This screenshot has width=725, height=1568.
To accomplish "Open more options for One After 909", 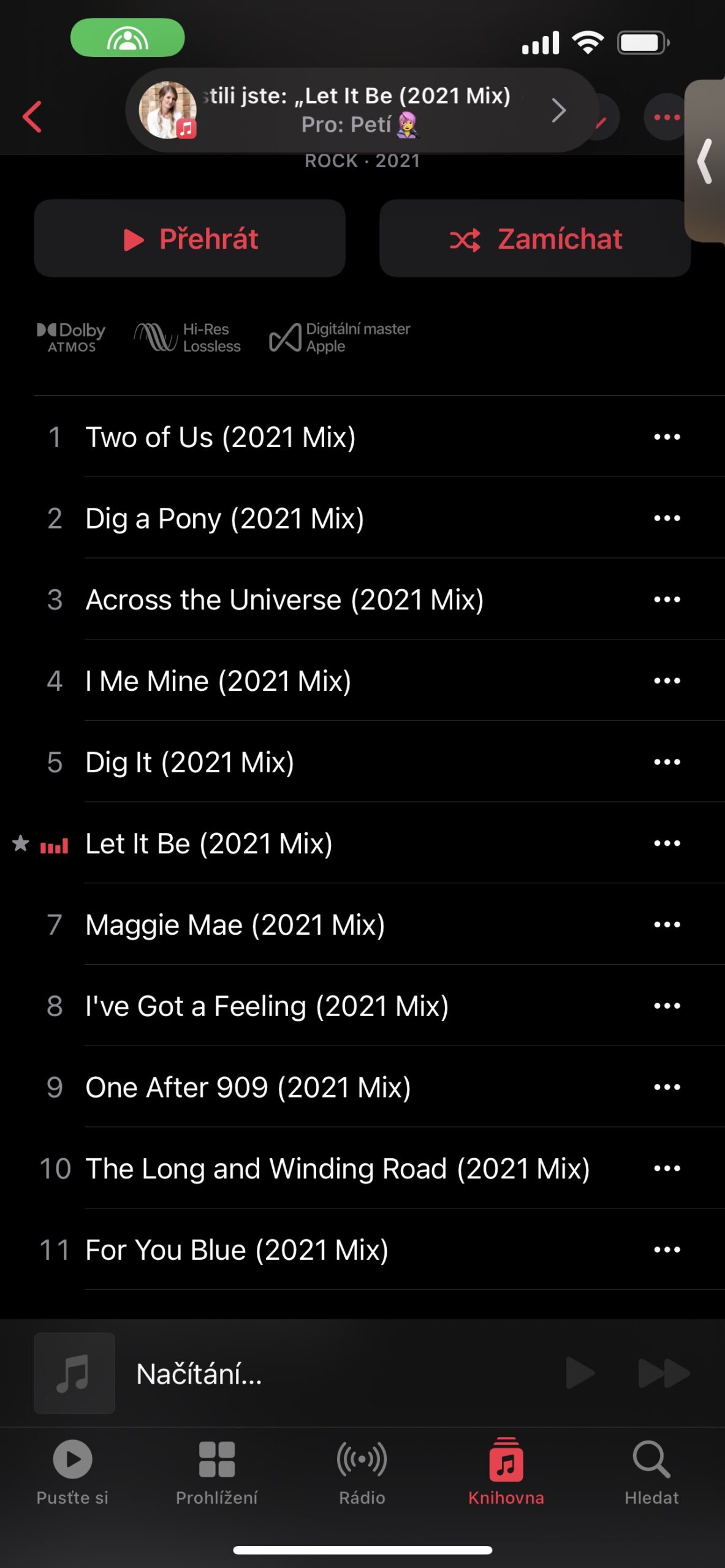I will click(x=667, y=1087).
